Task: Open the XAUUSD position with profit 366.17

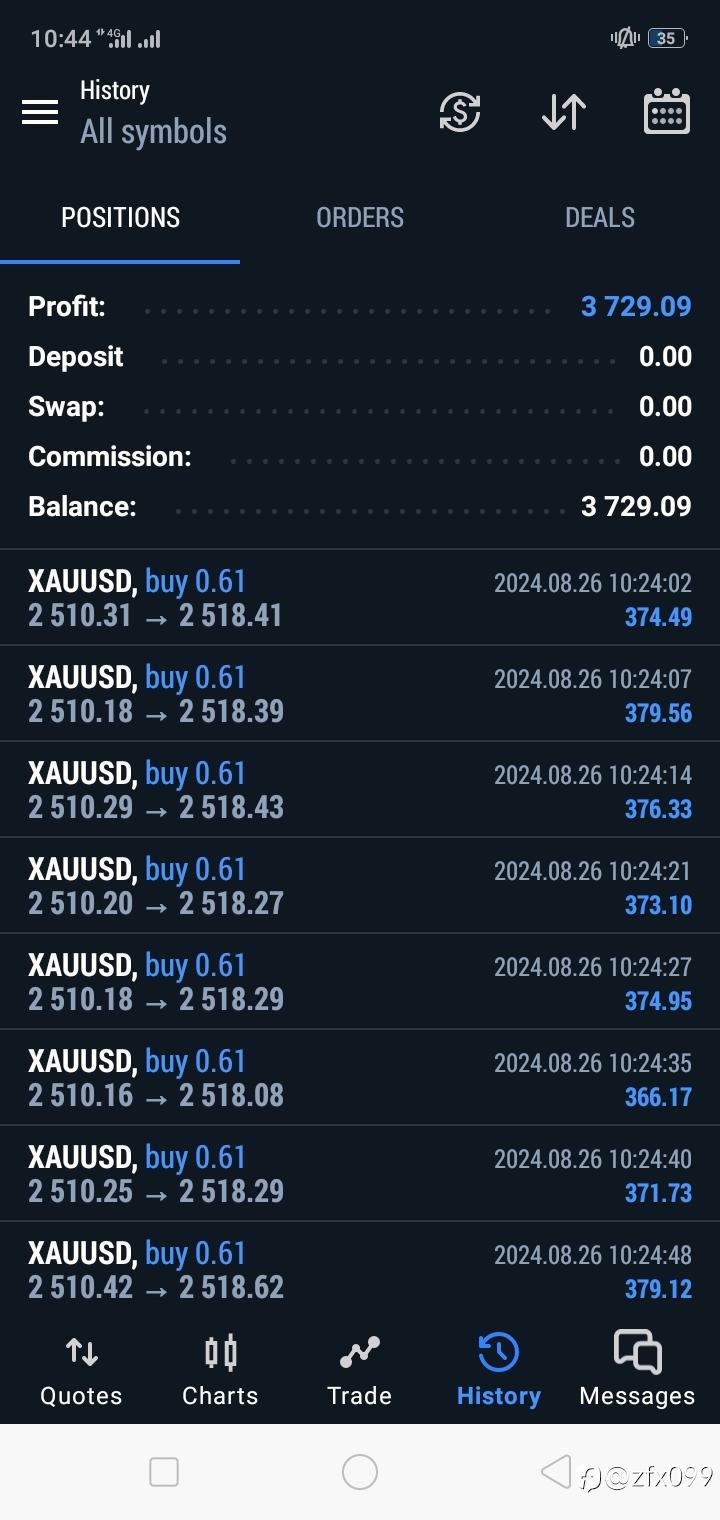Action: tap(360, 1078)
